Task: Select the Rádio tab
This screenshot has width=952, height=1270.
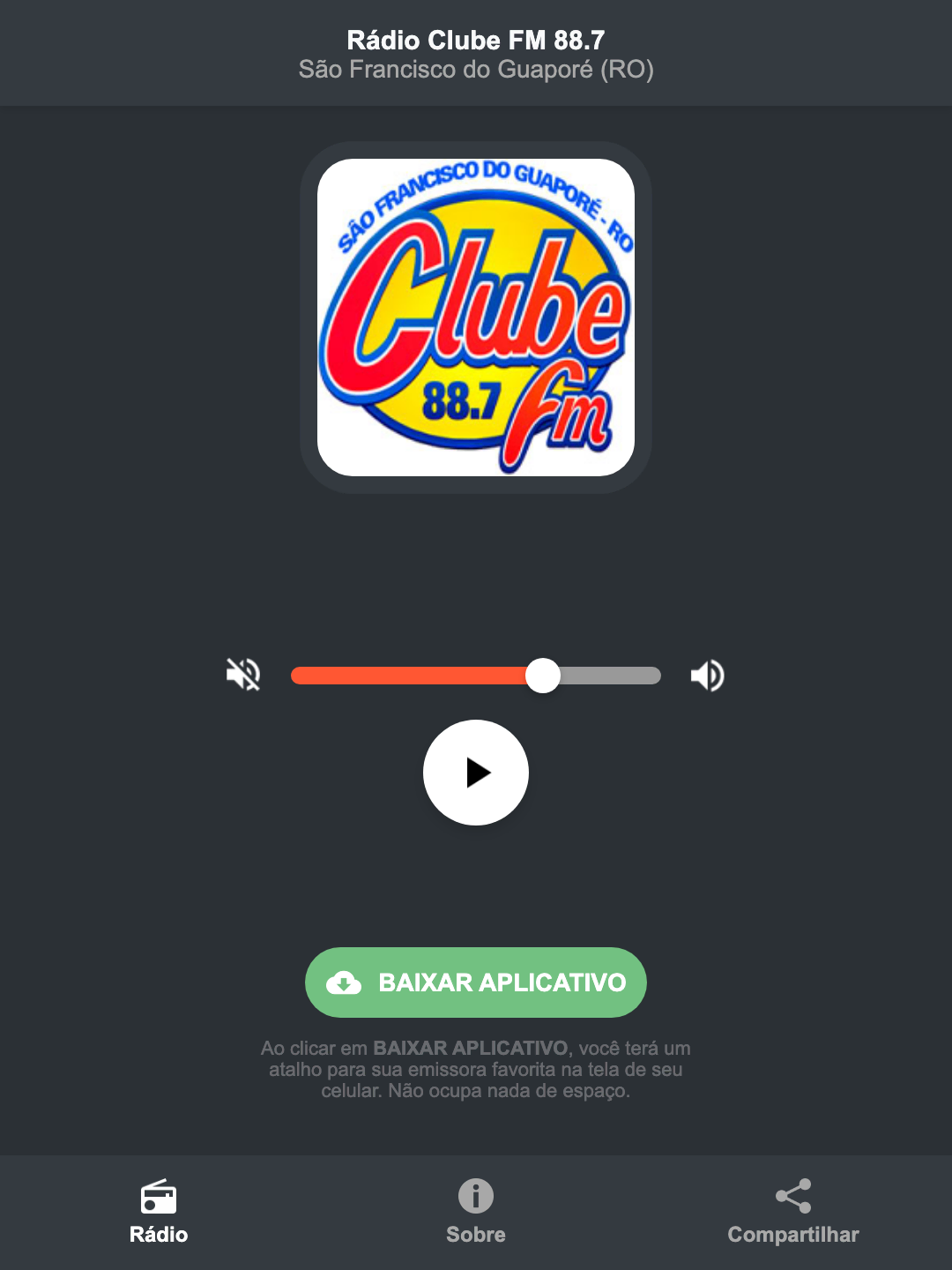Action: [x=159, y=1235]
